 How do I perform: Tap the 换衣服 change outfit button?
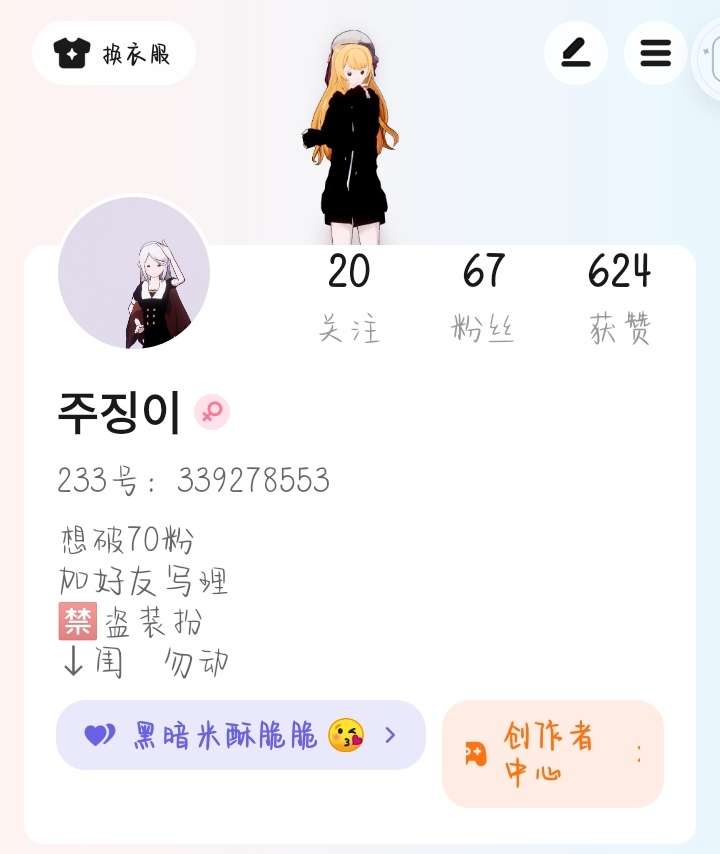click(113, 53)
